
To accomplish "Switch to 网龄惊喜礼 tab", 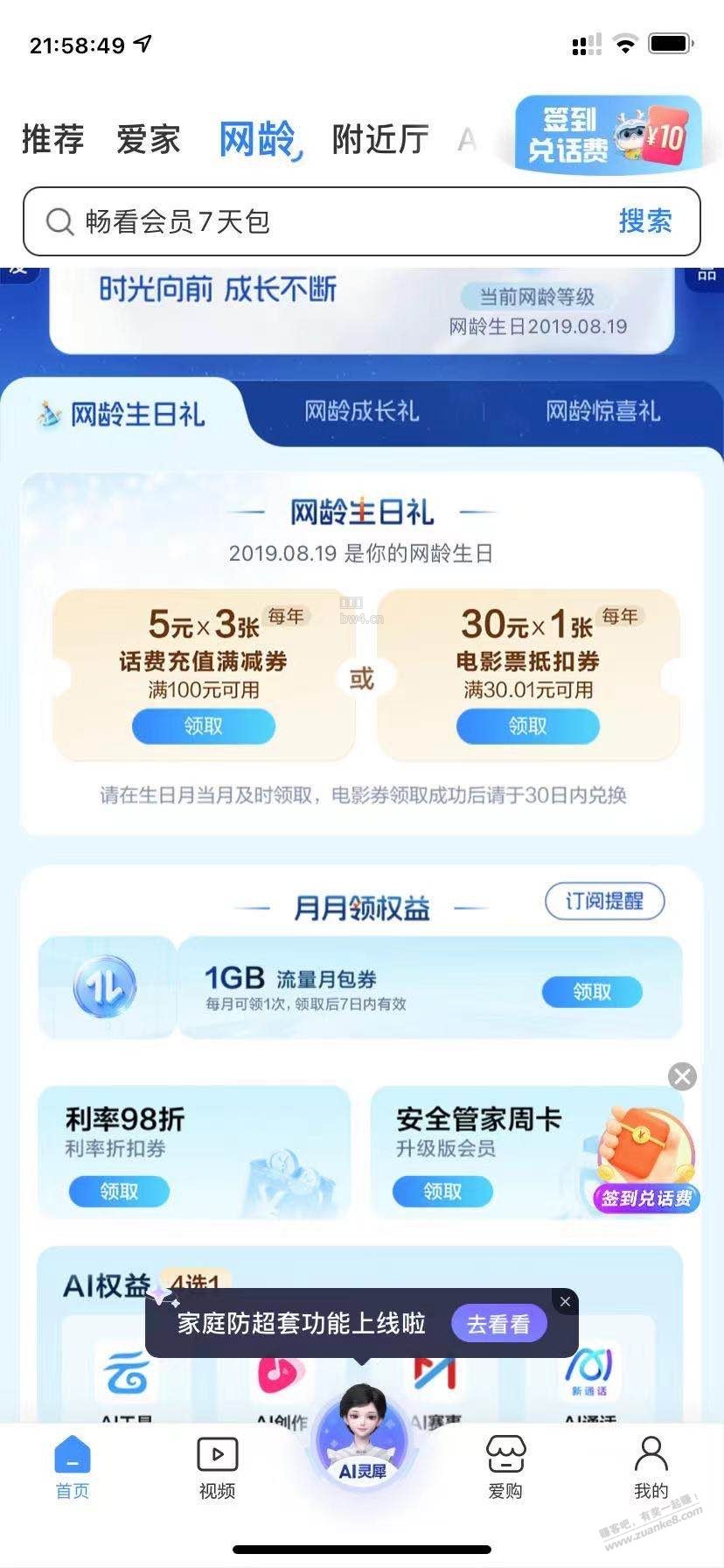I will (602, 411).
